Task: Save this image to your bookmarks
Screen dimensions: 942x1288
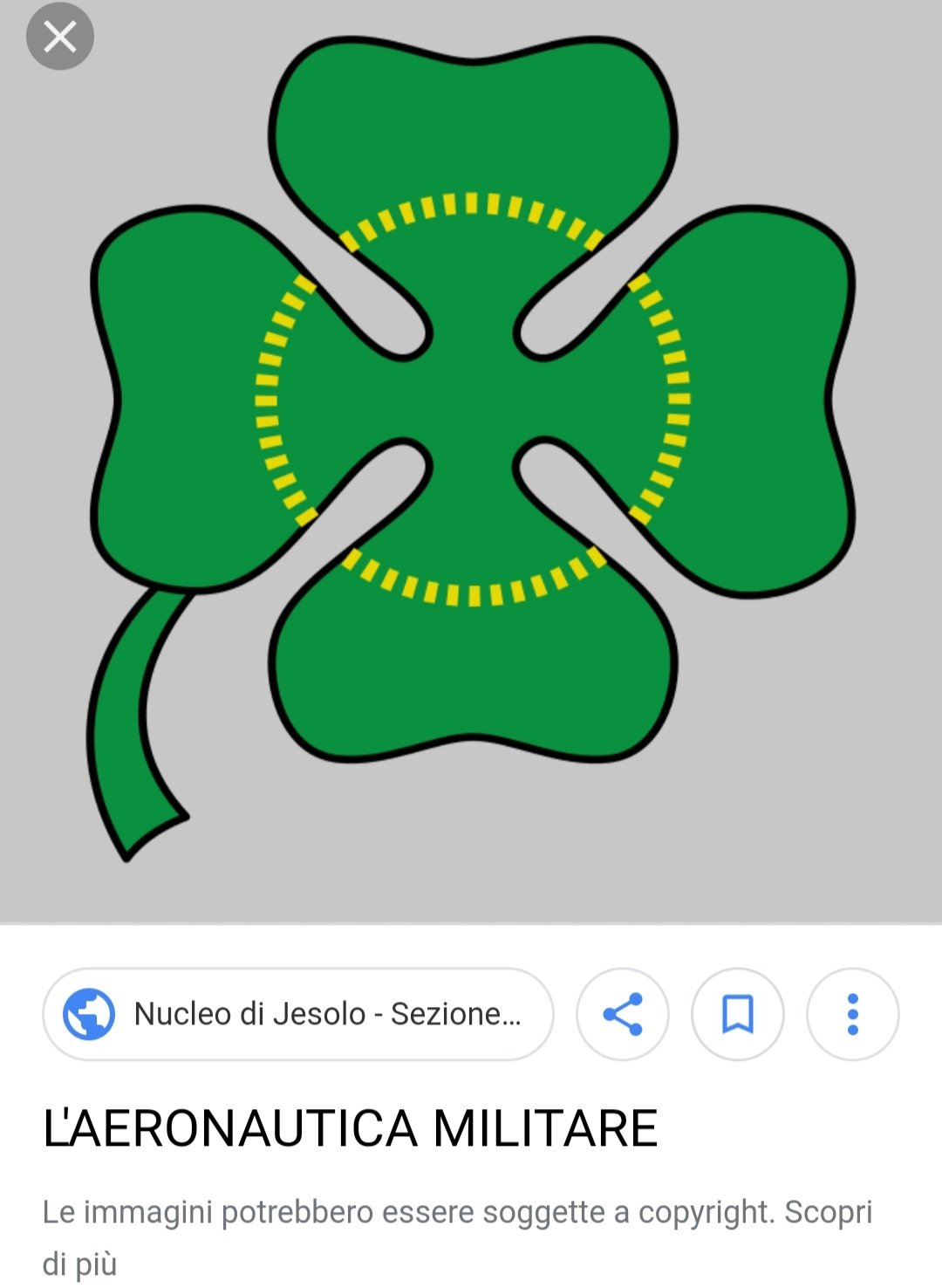Action: click(737, 1014)
